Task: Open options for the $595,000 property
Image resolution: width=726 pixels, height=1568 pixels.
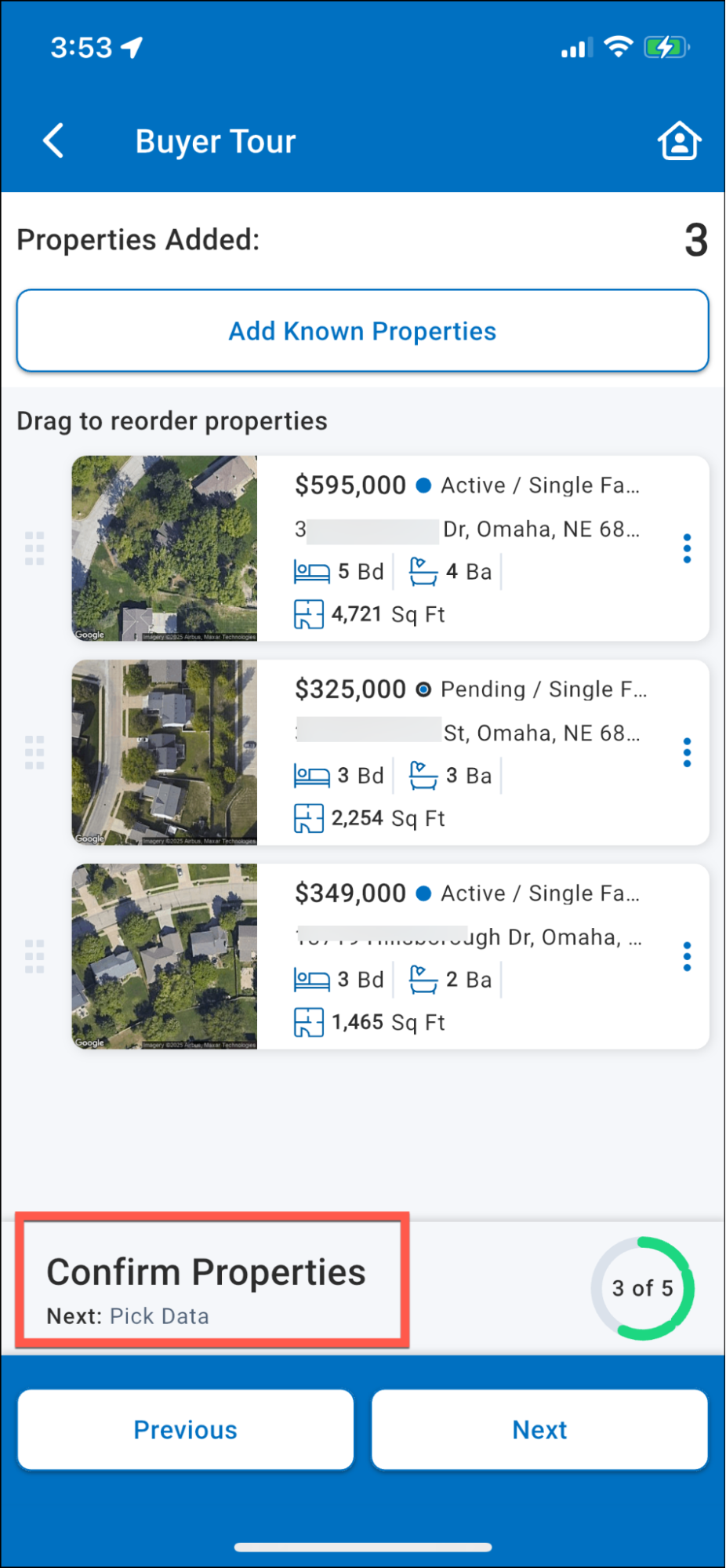Action: coord(687,548)
